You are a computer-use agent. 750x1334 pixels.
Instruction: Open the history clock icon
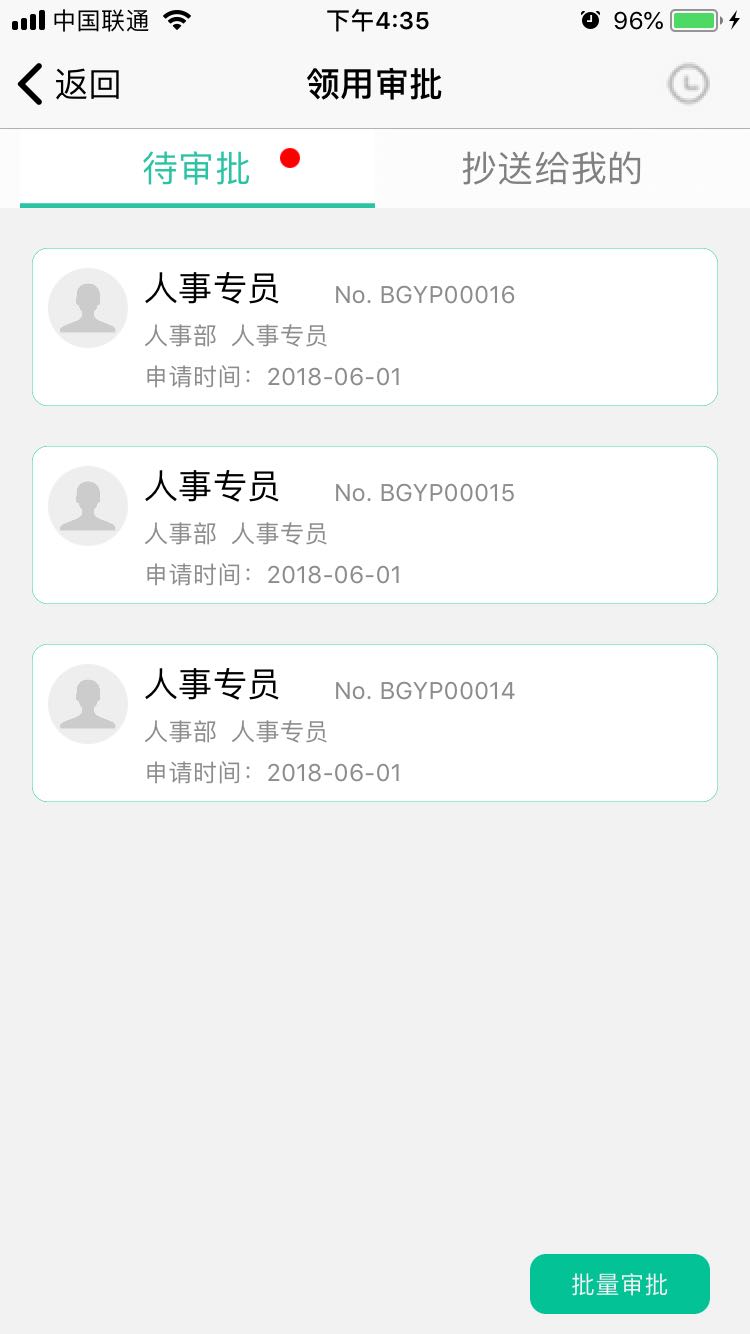[688, 85]
